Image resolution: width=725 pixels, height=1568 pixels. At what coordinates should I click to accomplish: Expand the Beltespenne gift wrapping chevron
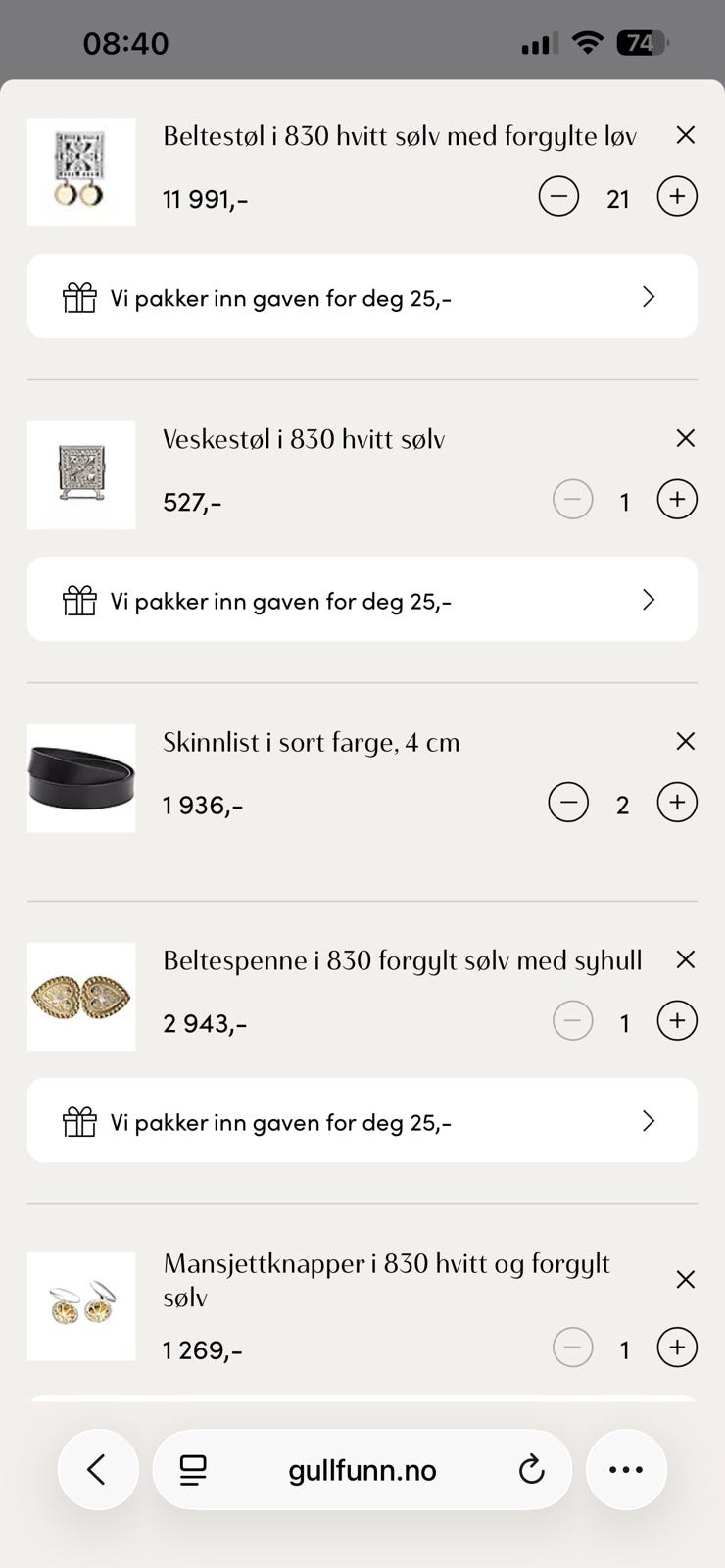pyautogui.click(x=648, y=1120)
